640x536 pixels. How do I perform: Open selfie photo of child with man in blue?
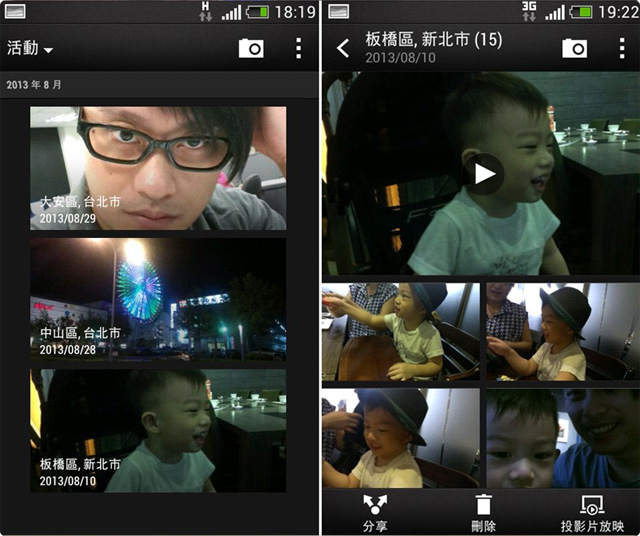[562, 438]
